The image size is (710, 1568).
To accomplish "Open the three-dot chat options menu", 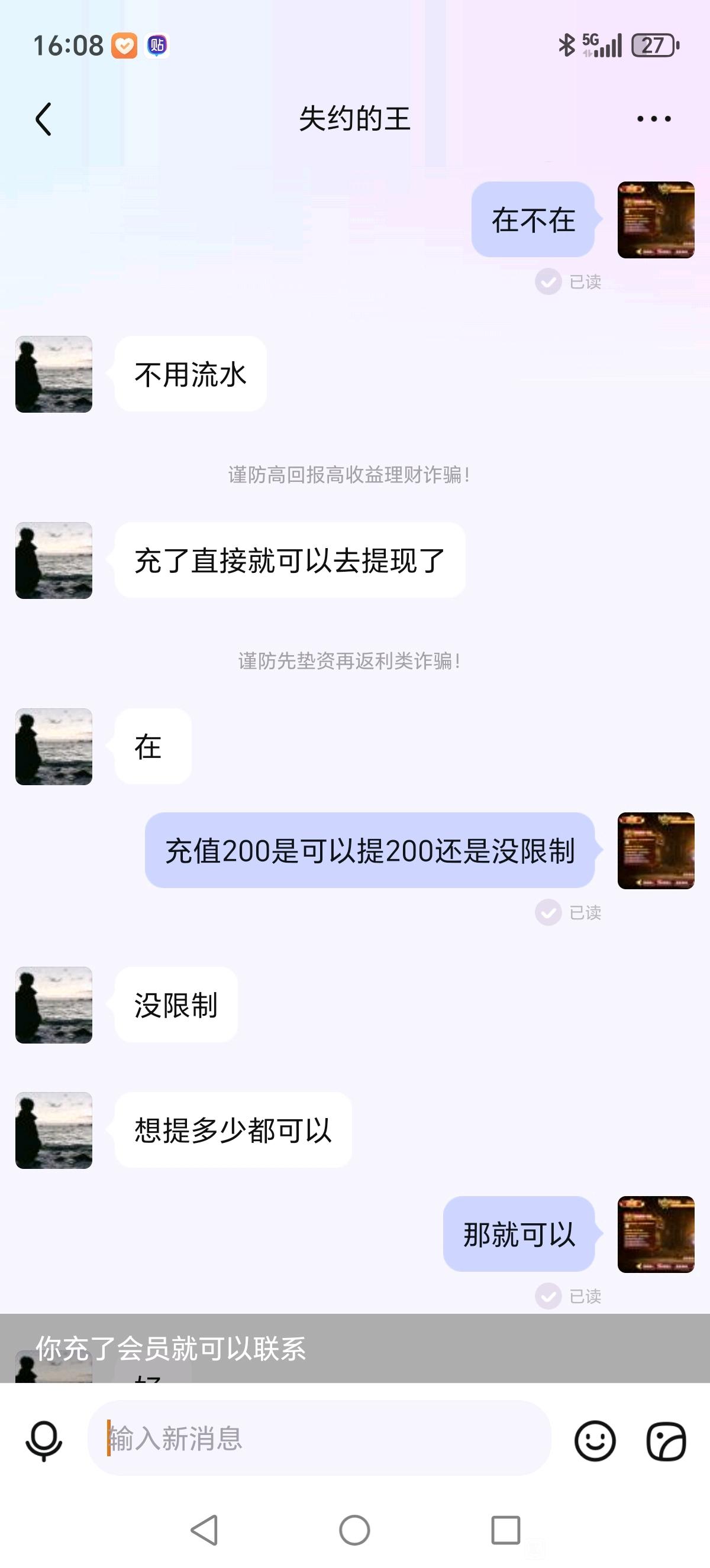I will 653,119.
